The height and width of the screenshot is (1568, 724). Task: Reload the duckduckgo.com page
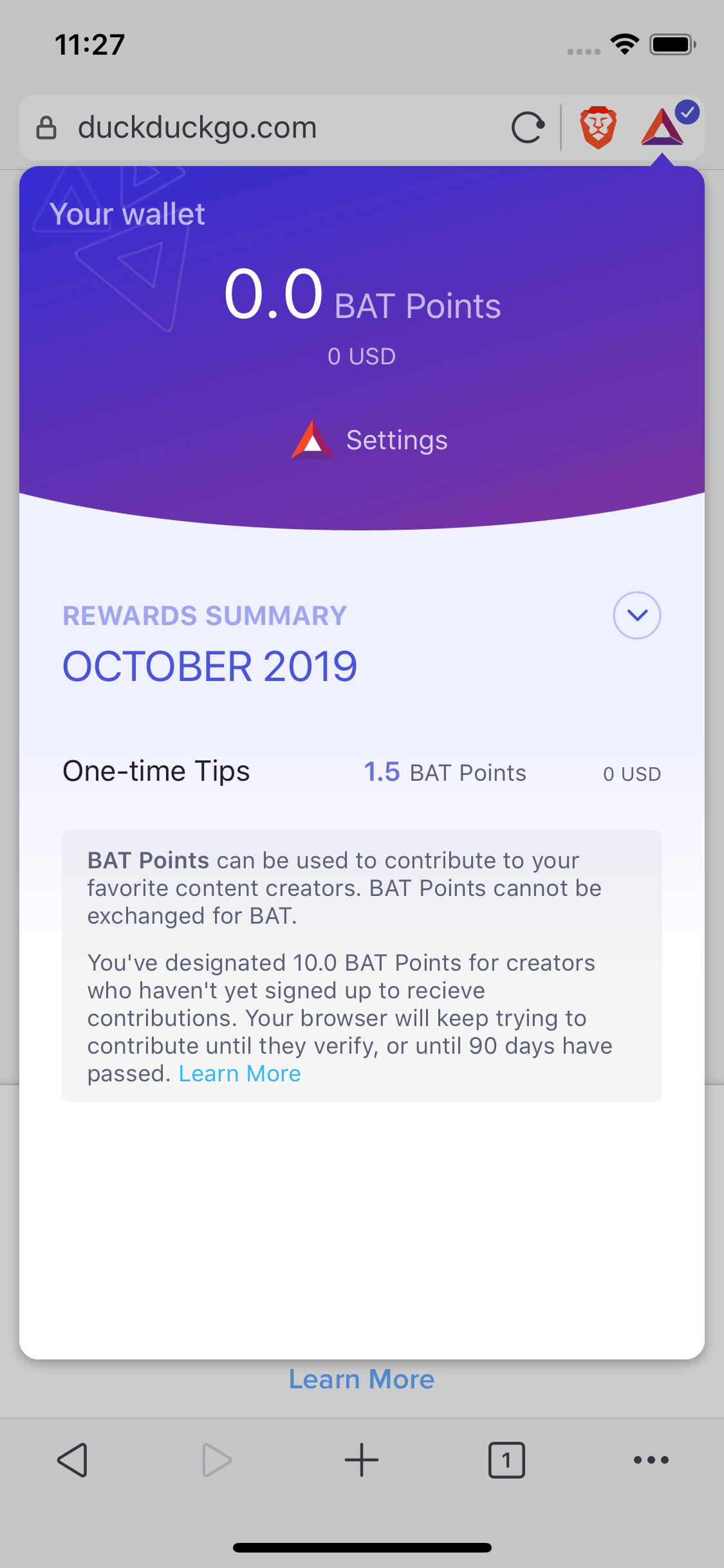[528, 127]
